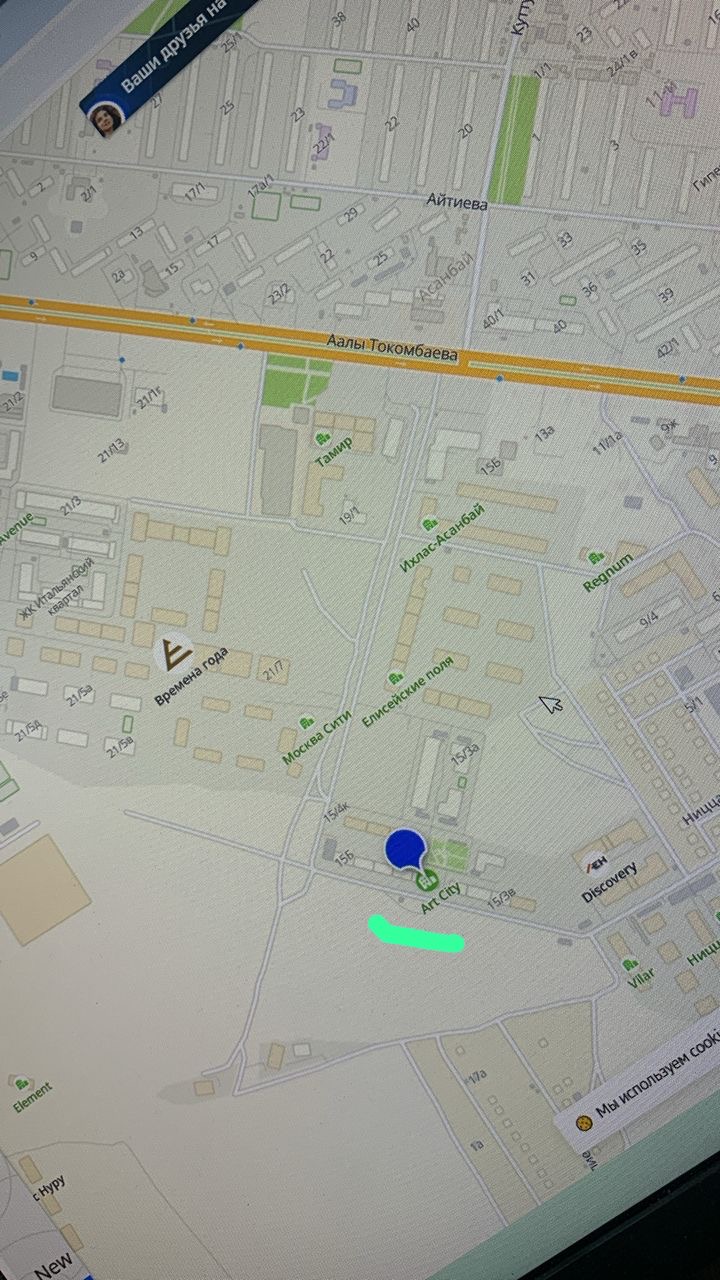This screenshot has width=720, height=1280.
Task: Open the Москва Сити marker
Action: coord(308,722)
